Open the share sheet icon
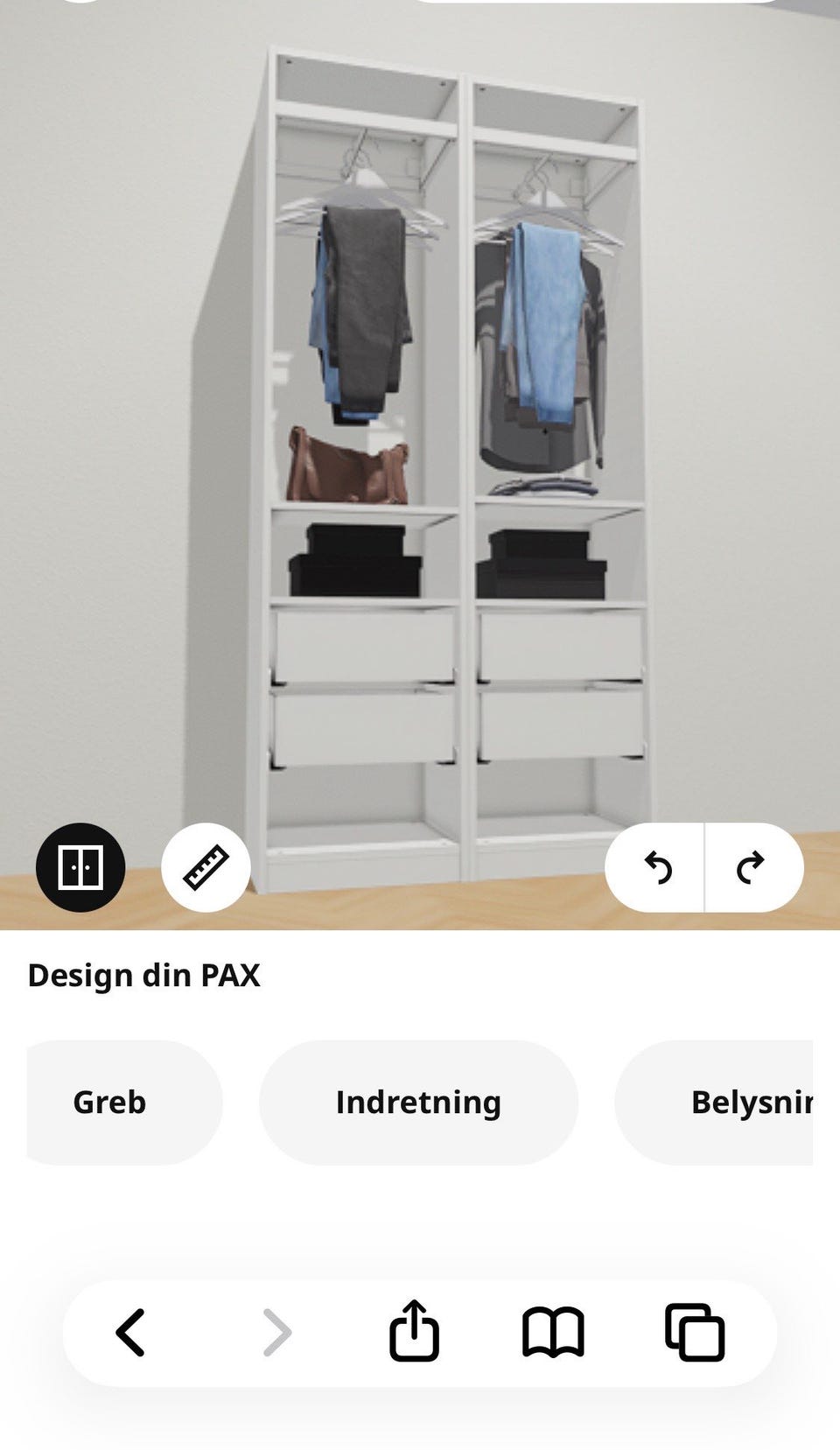840x1450 pixels. [414, 1331]
